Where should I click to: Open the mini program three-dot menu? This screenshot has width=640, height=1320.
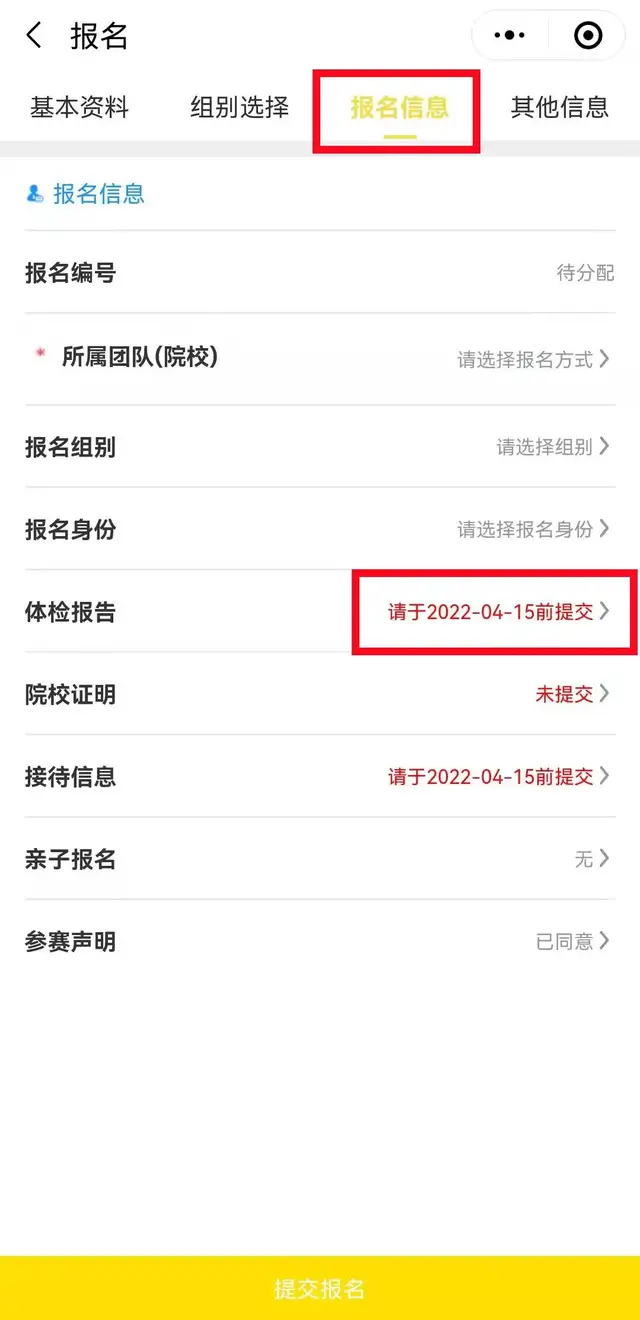(x=510, y=36)
